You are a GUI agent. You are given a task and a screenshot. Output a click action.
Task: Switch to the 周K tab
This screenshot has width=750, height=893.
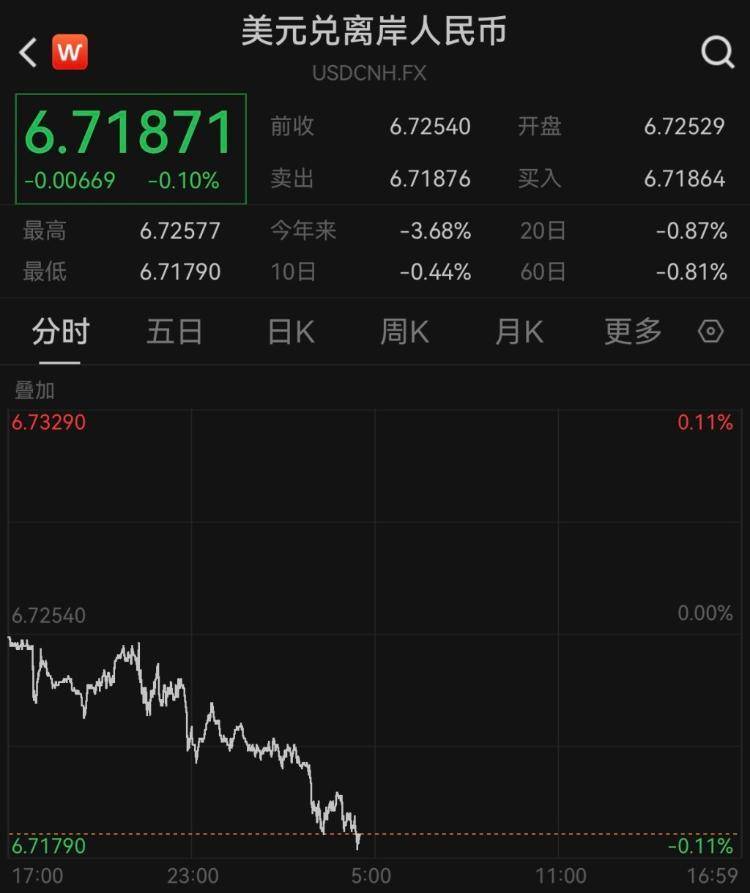pyautogui.click(x=404, y=331)
